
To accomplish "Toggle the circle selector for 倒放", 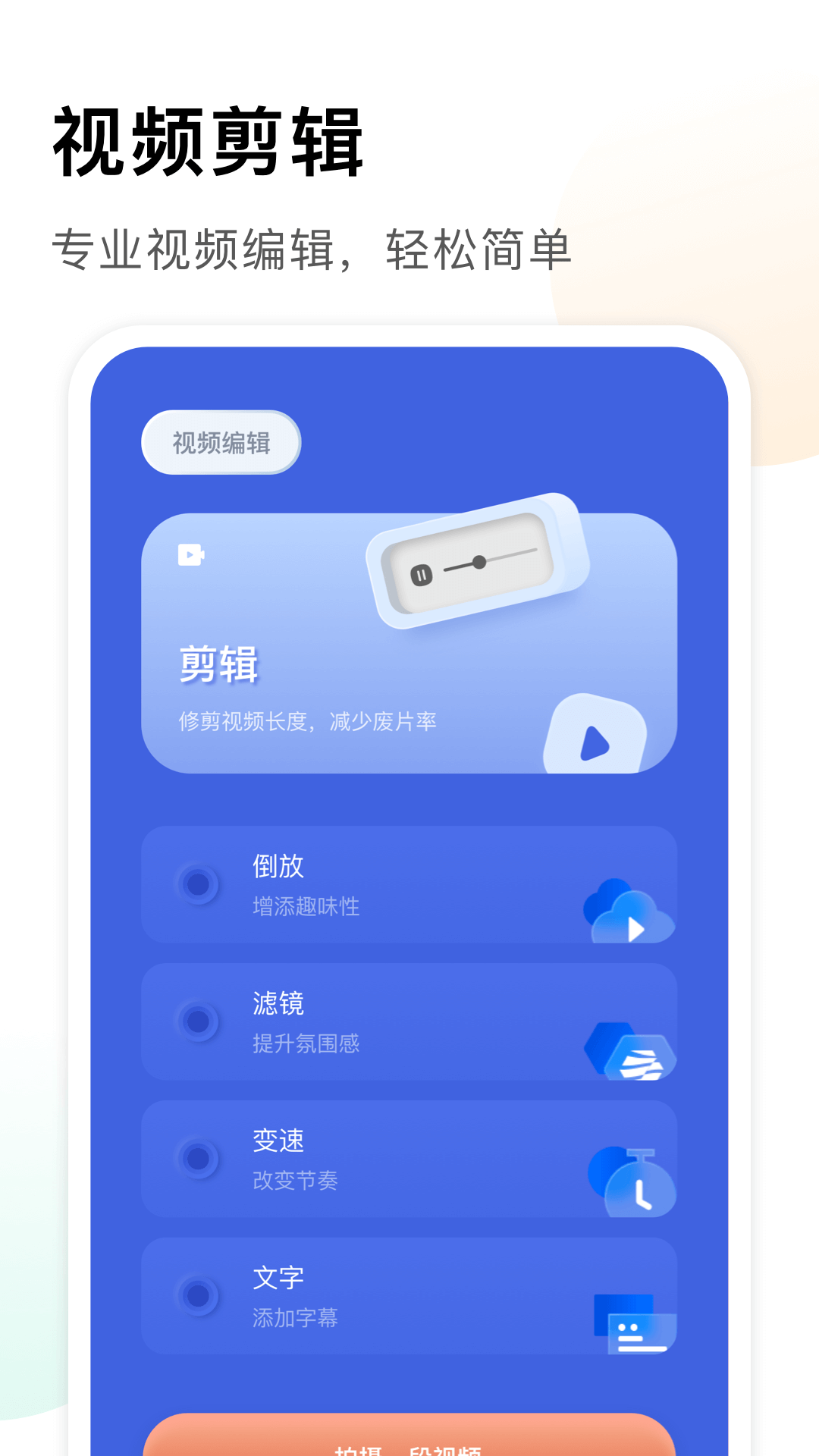I will [196, 885].
